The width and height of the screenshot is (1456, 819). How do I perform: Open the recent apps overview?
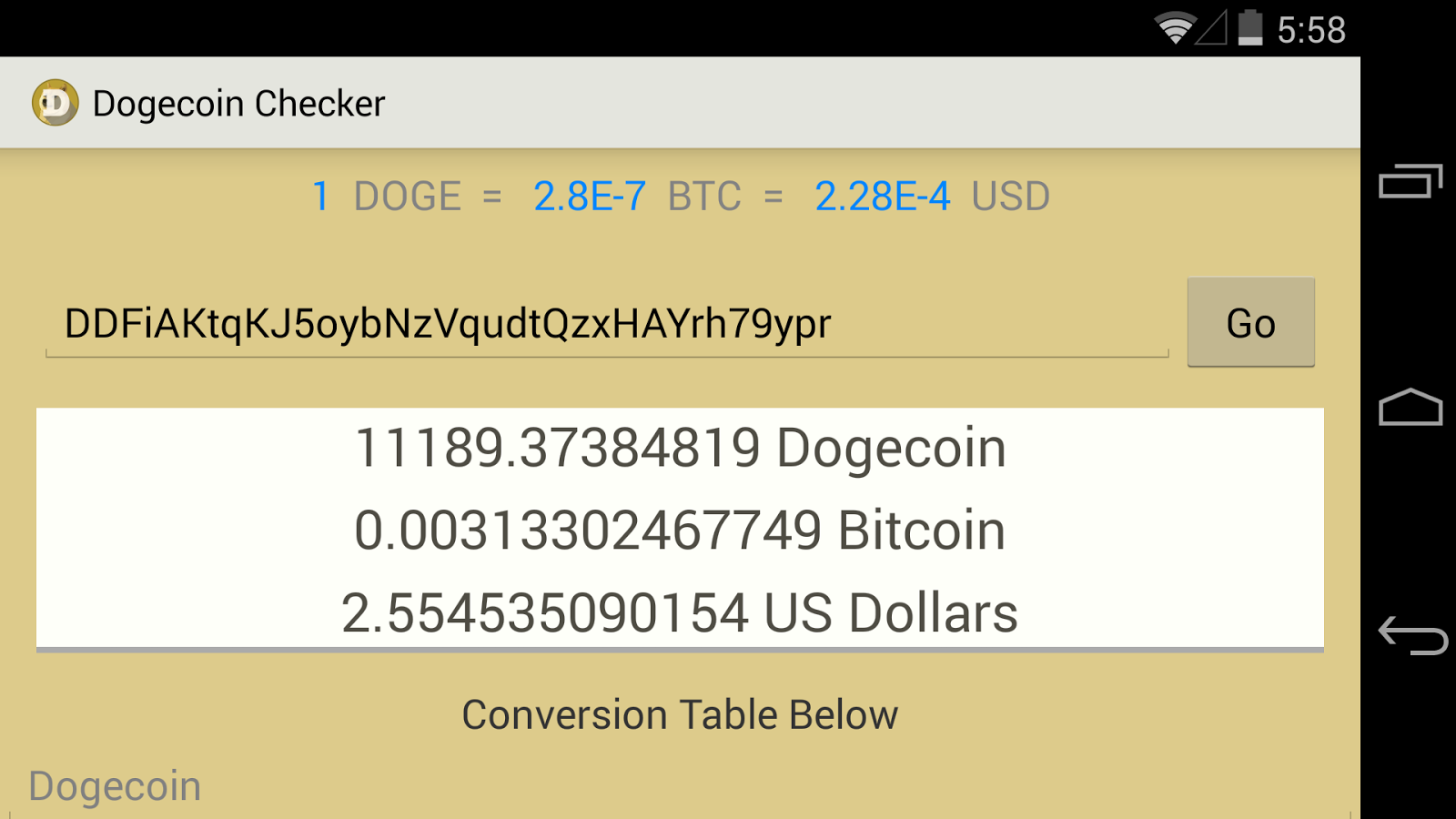pos(1410,180)
